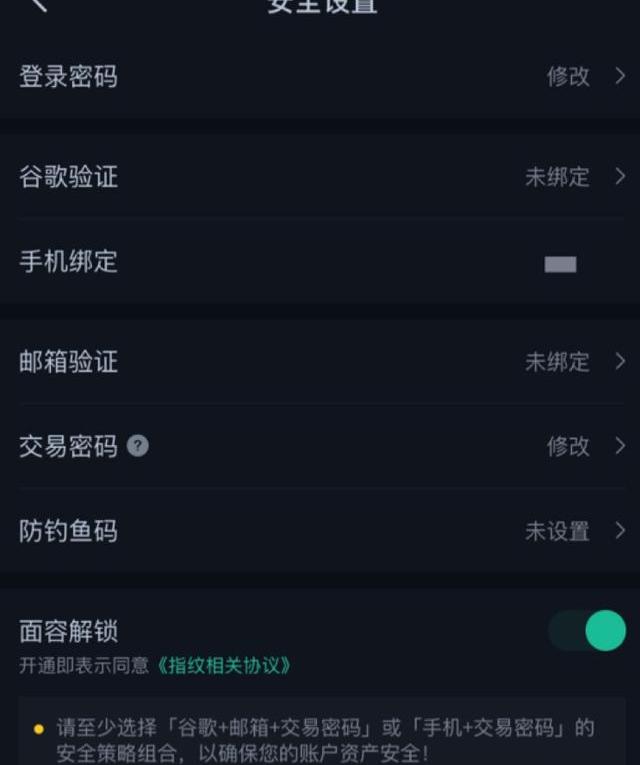Open the 谷歌验证 binding row
Screen dimensions: 640x765
[x=320, y=177]
